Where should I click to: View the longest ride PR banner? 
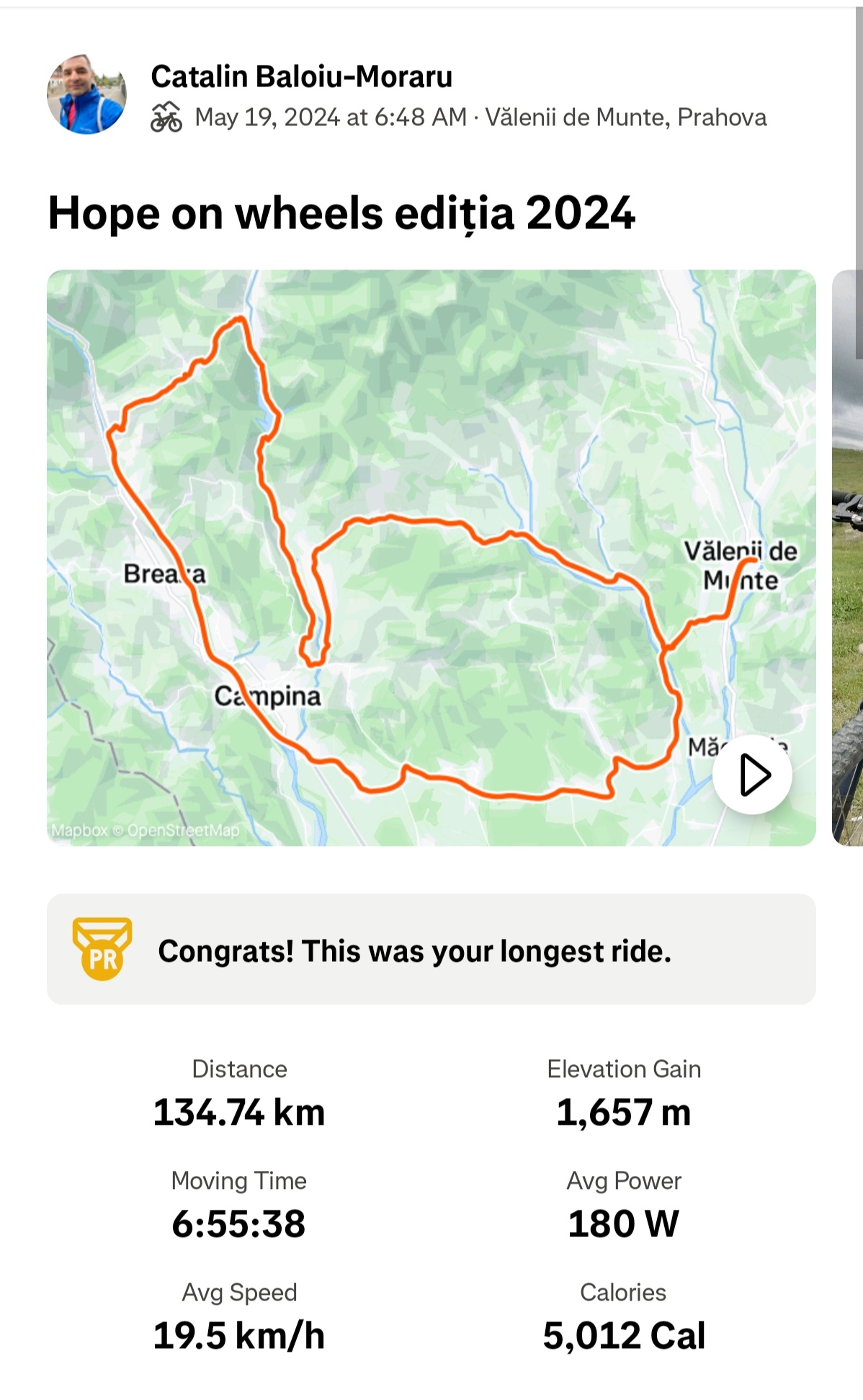pyautogui.click(x=431, y=950)
